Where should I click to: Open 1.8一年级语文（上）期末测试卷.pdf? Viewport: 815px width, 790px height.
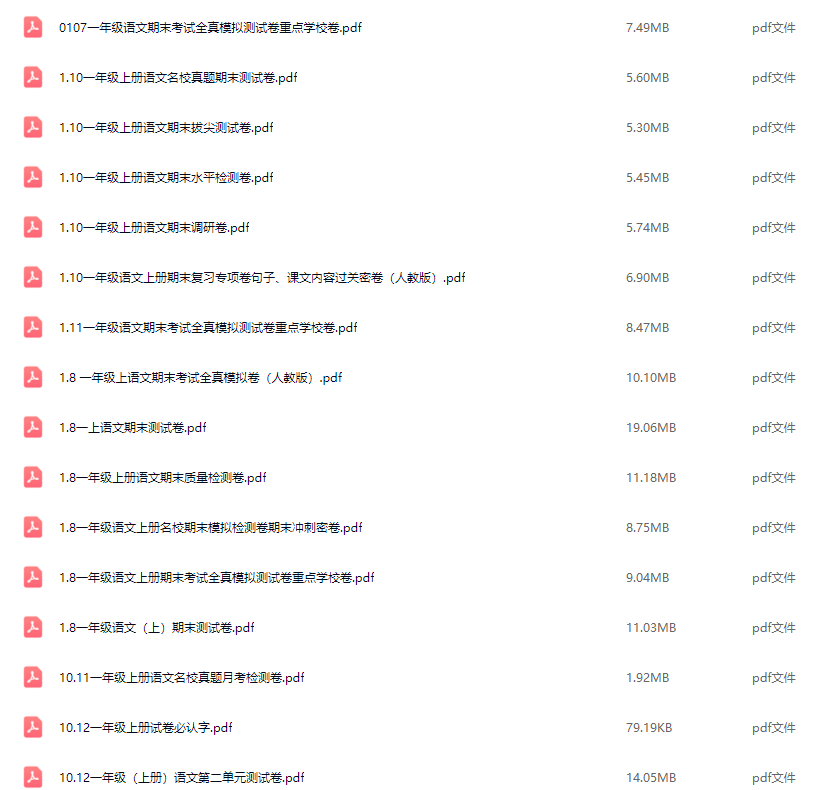tap(157, 628)
